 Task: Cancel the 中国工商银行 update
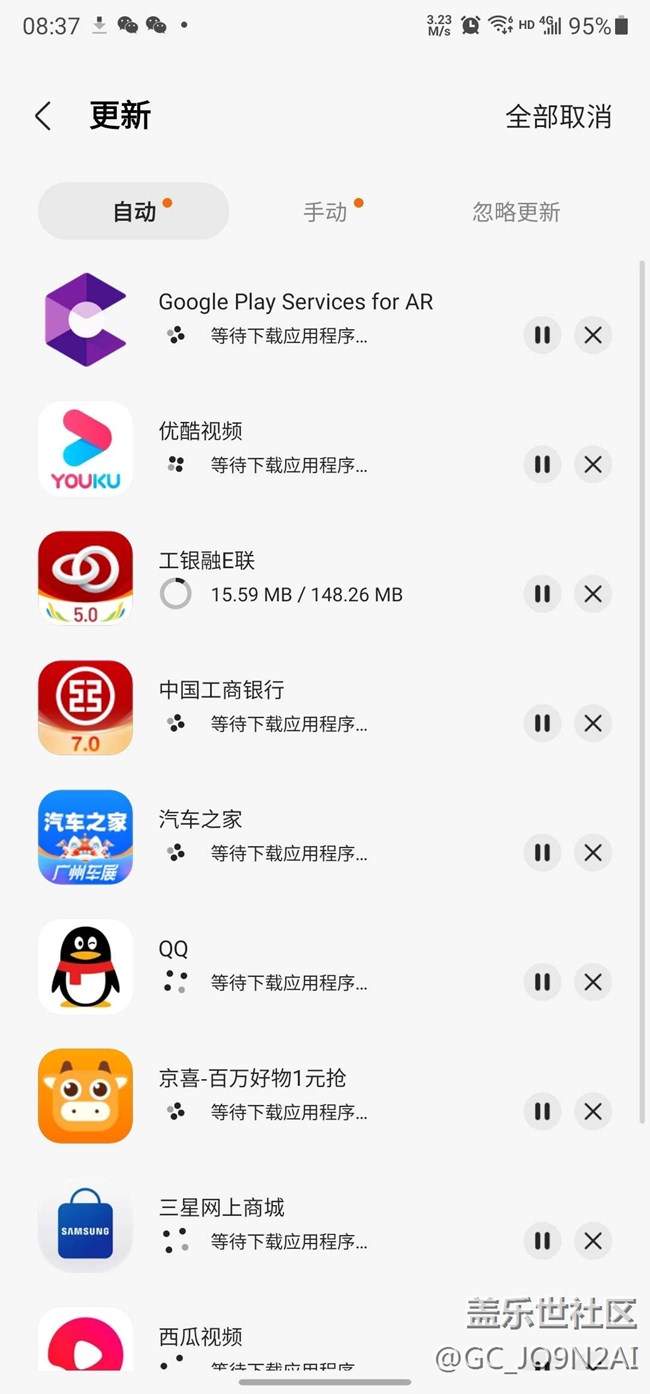(593, 723)
